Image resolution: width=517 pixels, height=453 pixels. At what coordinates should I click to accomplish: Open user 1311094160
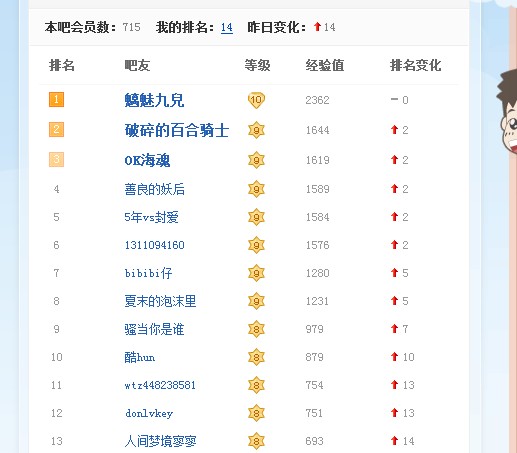[154, 245]
